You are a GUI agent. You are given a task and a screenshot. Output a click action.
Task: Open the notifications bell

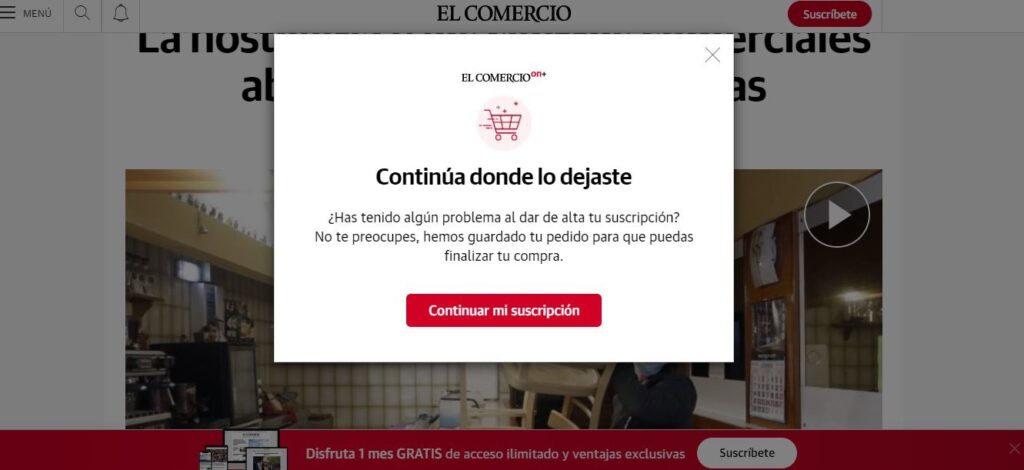point(121,14)
